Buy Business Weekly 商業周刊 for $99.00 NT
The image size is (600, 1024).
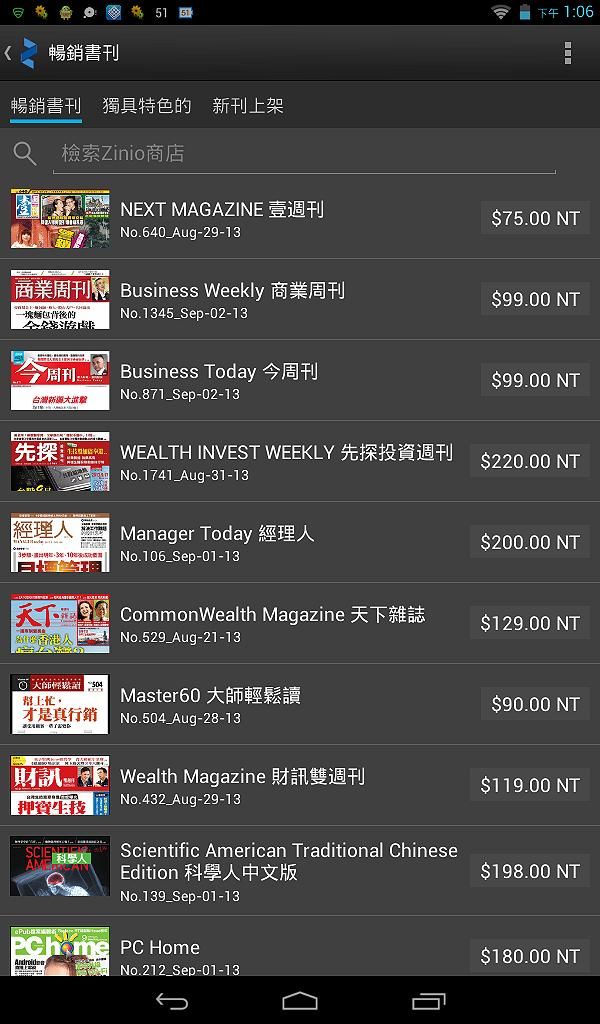coord(535,299)
